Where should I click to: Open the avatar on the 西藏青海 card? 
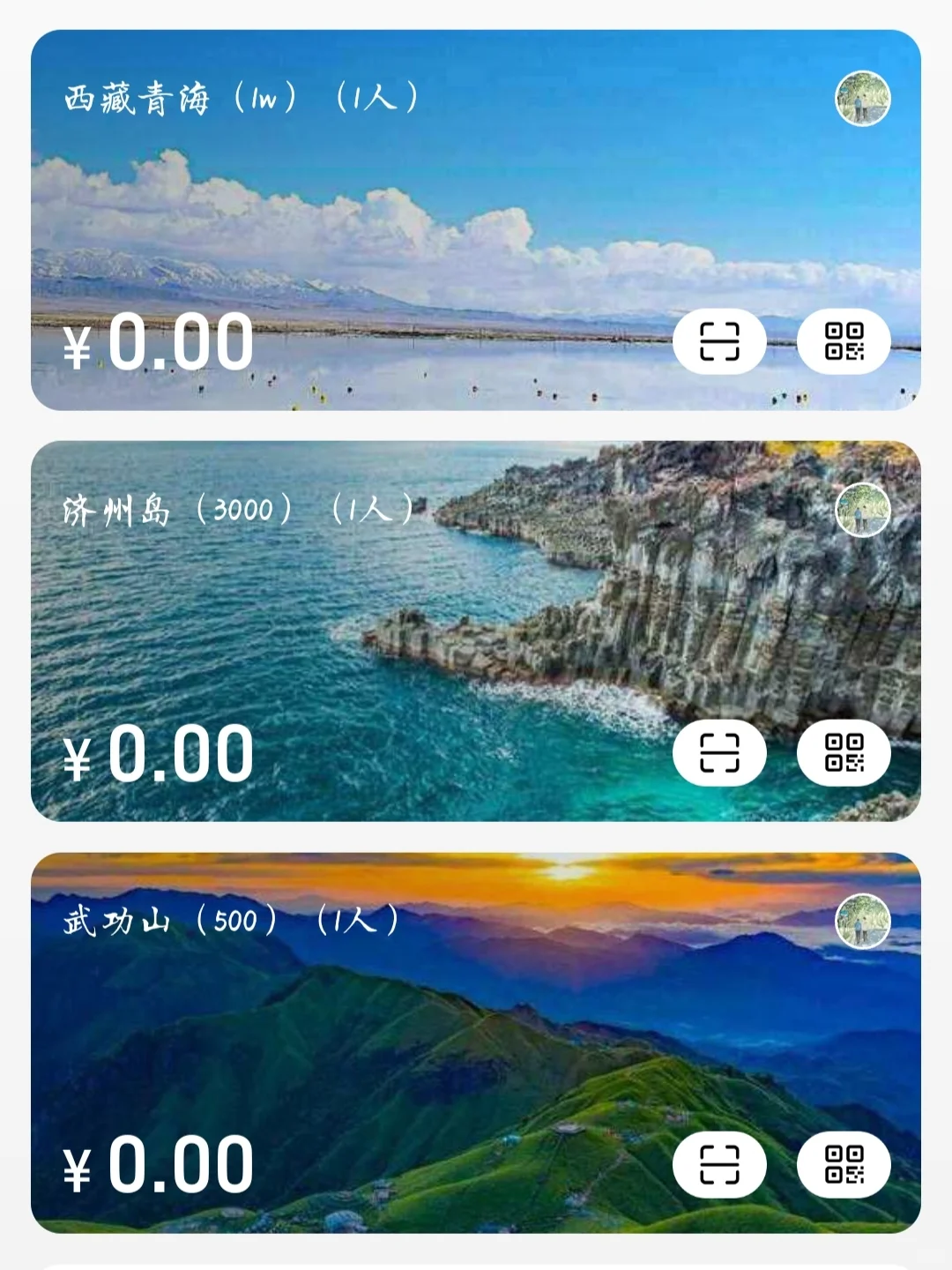[865, 100]
